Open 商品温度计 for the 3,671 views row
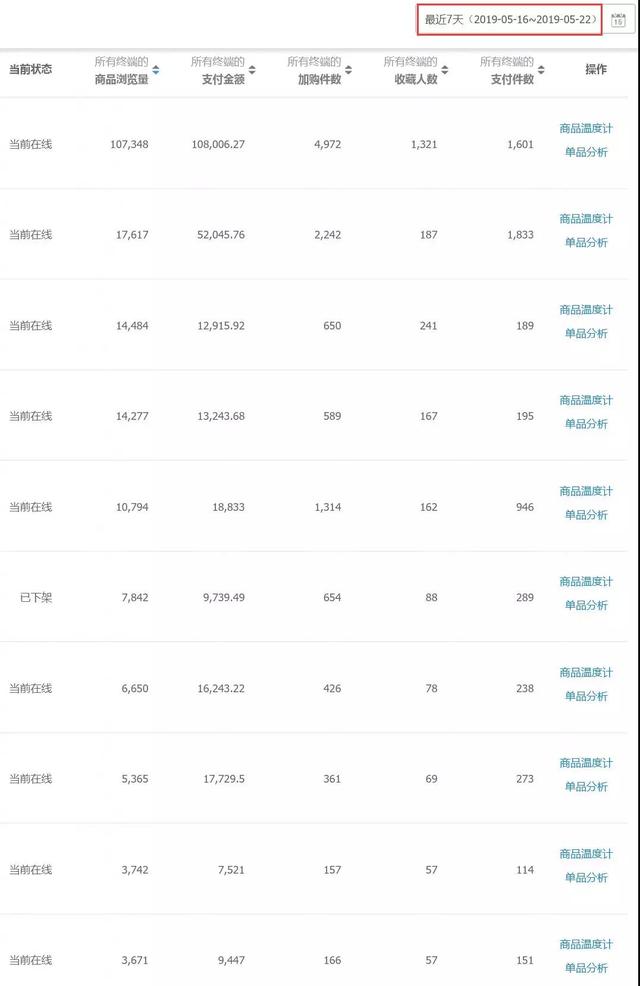 (x=586, y=944)
